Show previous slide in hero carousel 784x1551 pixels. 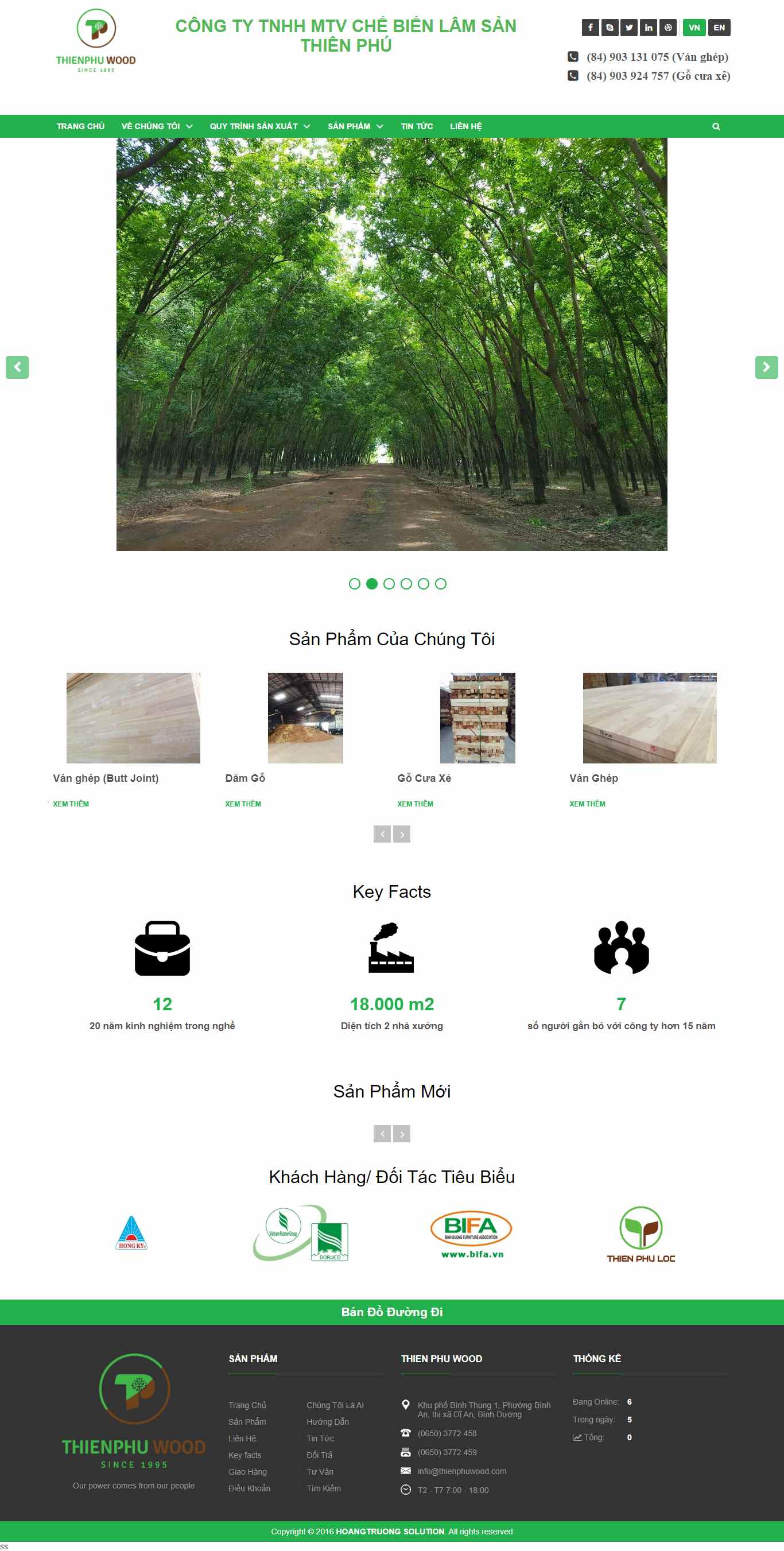point(17,367)
